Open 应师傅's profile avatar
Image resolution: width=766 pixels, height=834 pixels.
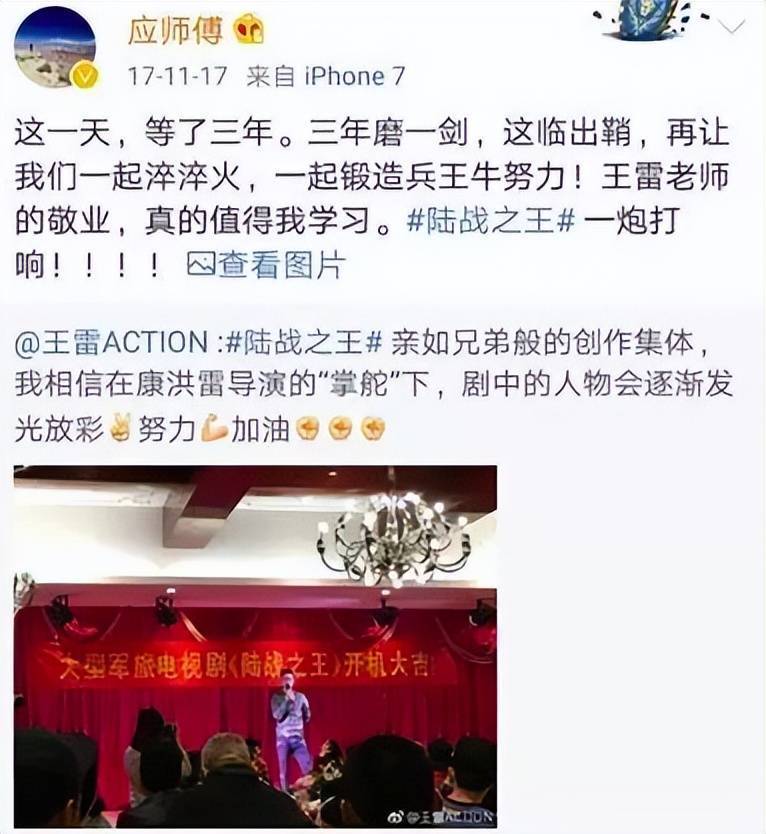coord(55,47)
